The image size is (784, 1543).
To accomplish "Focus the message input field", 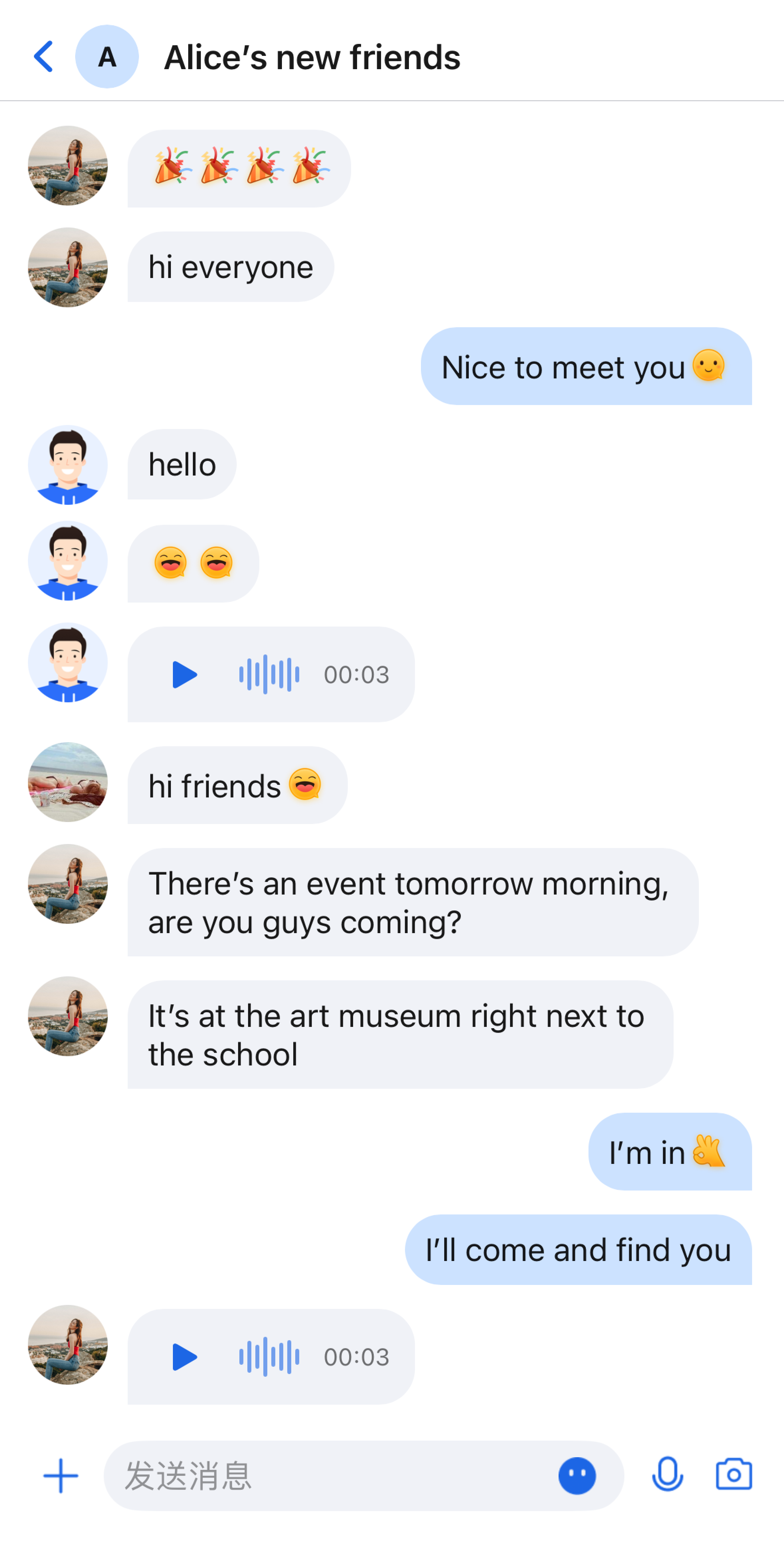I will coord(329,1476).
